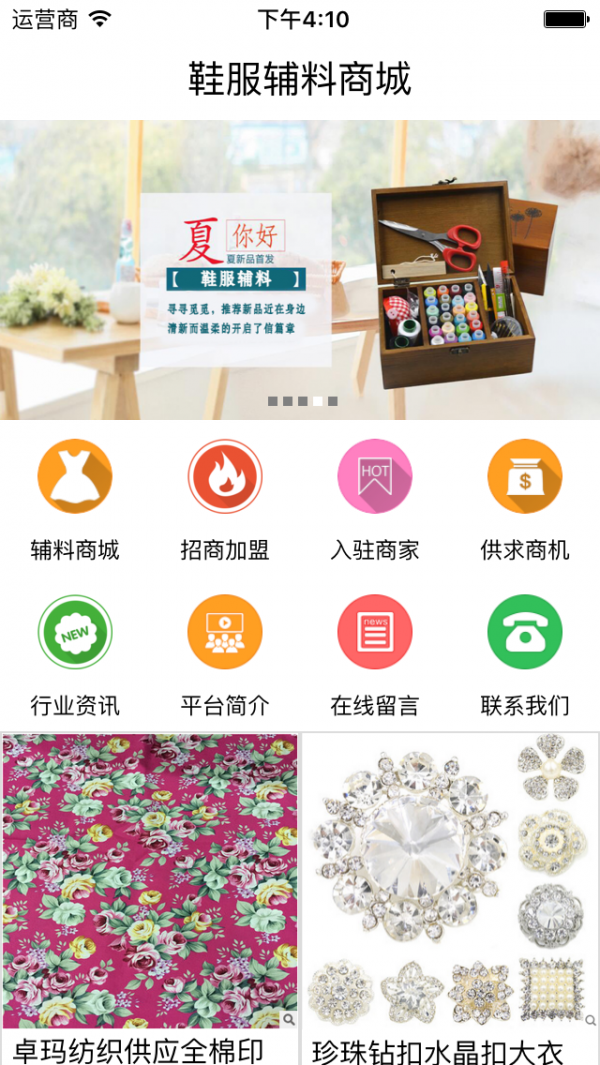
Task: Open the 卓玛纺织供应全棉印 floral fabric product
Action: 150,880
